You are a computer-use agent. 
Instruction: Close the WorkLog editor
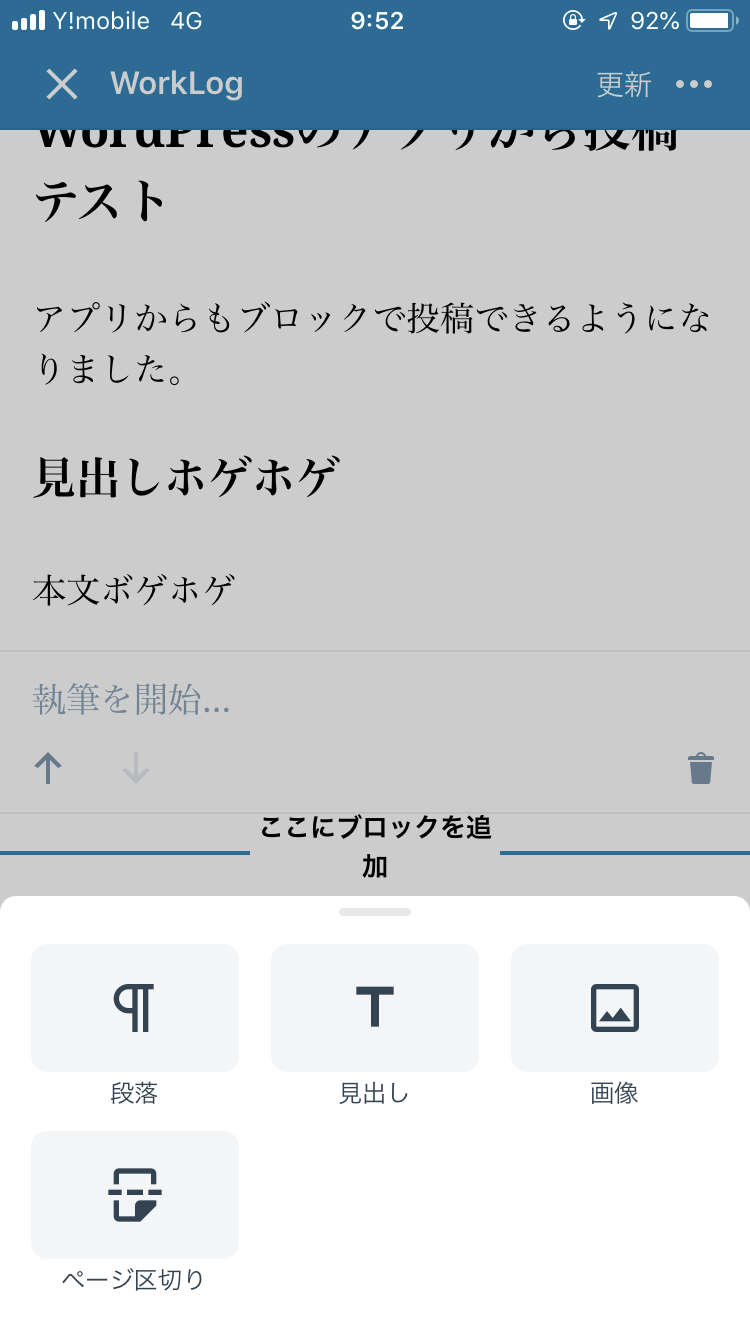point(62,84)
